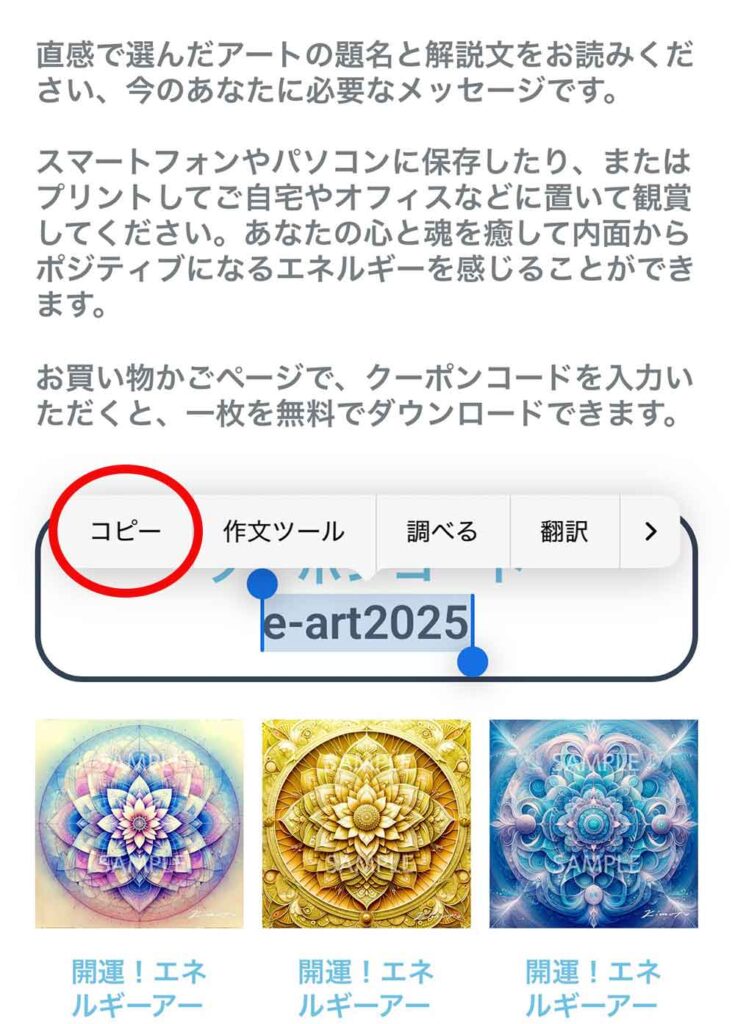Show more selection menu options arrow

click(x=650, y=531)
